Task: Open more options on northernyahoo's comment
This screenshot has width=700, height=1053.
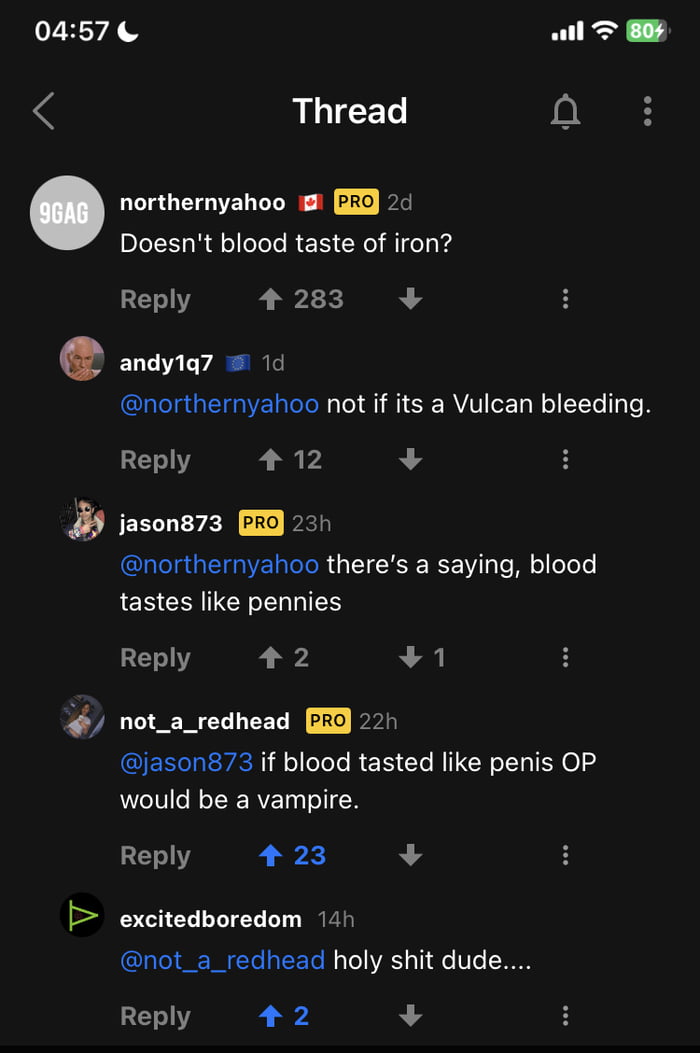Action: point(565,299)
